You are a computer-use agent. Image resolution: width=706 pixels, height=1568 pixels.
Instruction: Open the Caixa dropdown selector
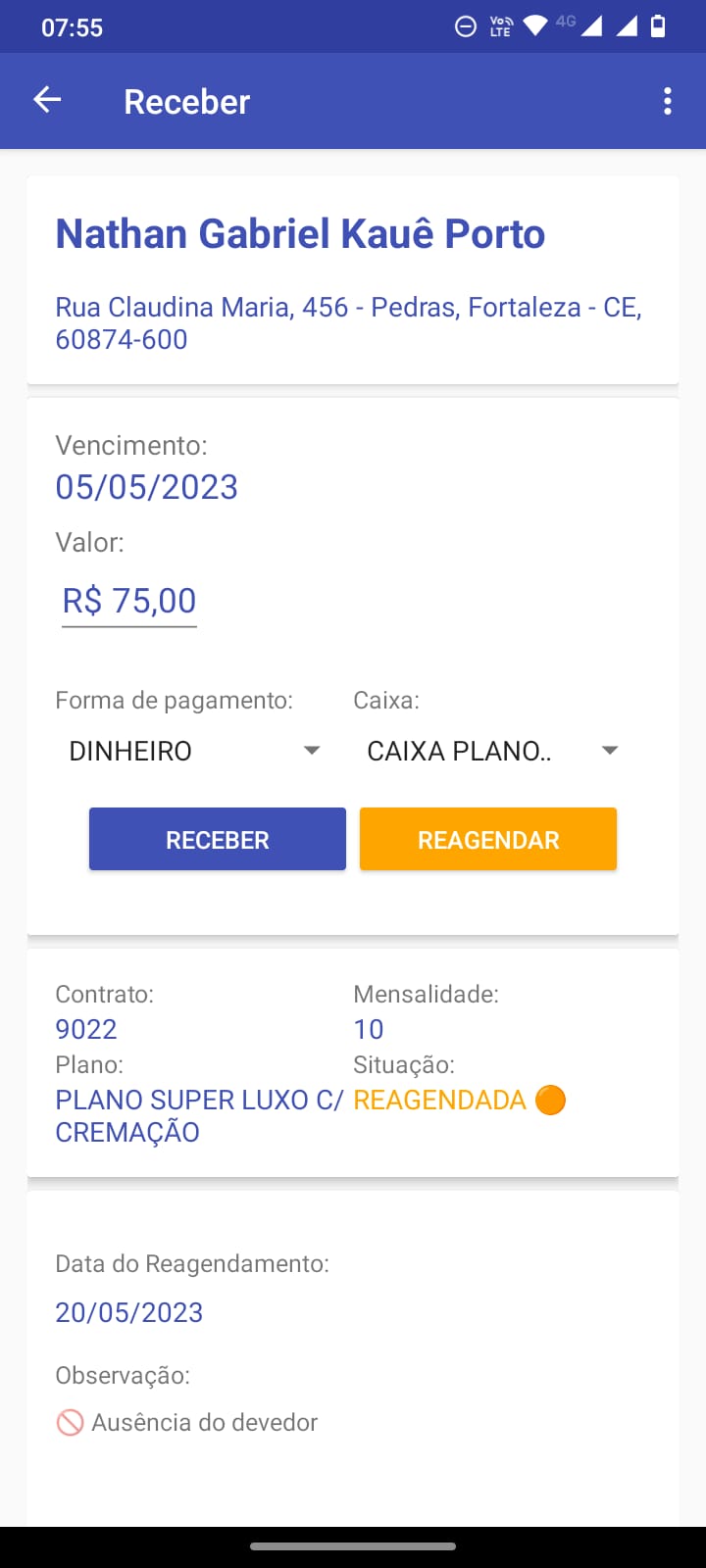(x=492, y=751)
